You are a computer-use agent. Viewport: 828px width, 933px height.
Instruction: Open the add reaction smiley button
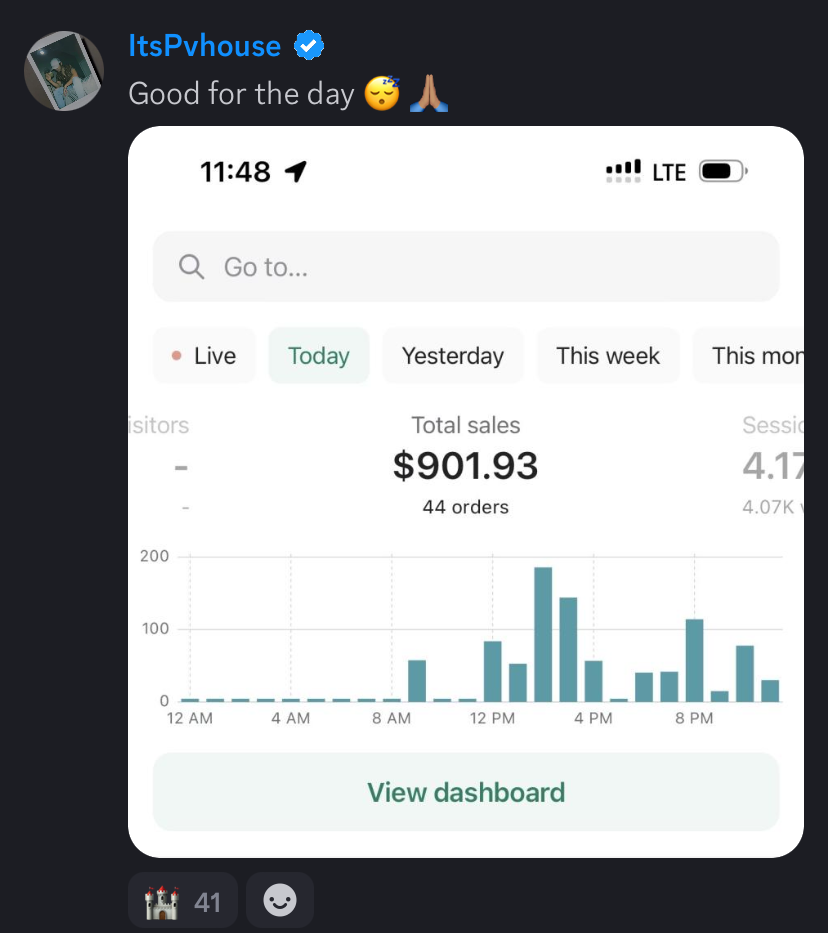[280, 901]
